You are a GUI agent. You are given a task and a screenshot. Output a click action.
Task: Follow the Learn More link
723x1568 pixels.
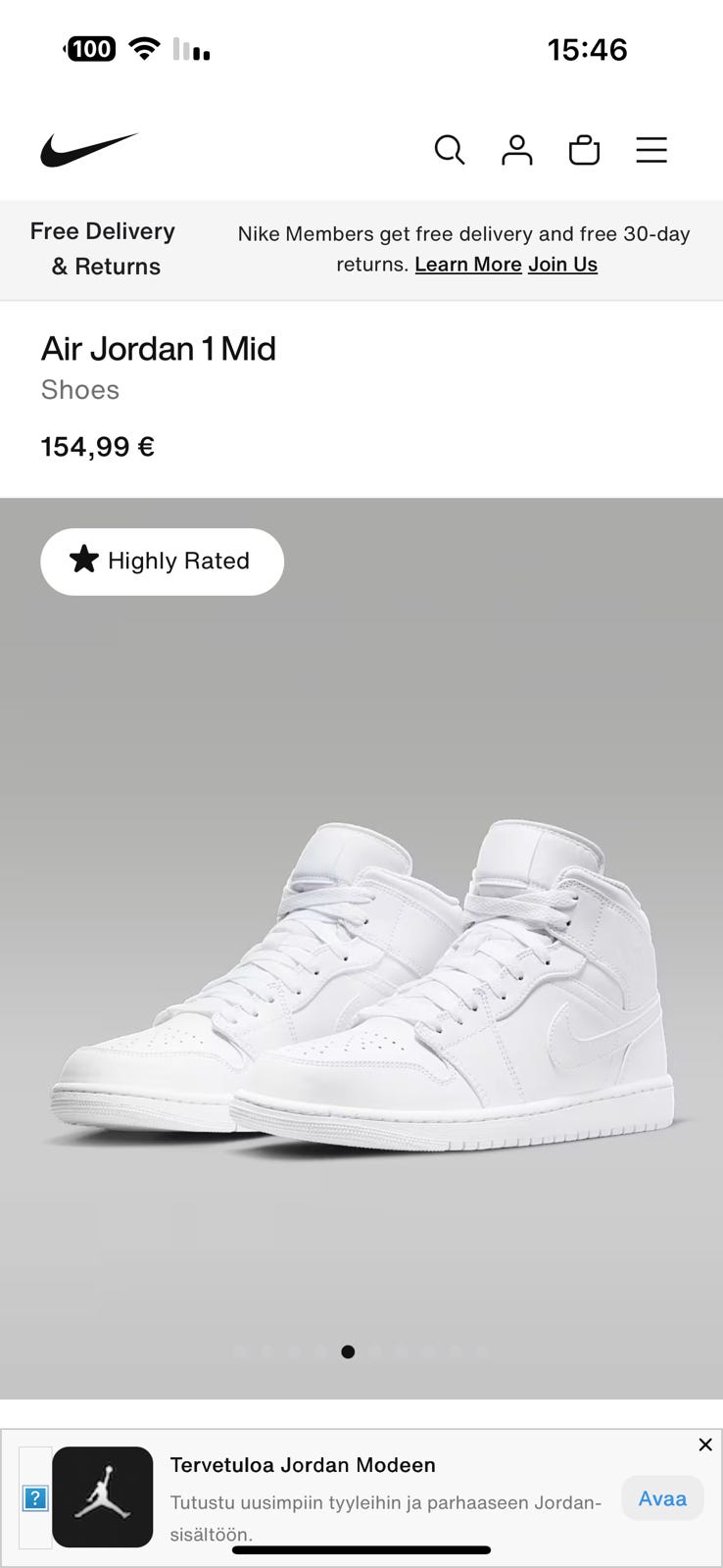467,265
